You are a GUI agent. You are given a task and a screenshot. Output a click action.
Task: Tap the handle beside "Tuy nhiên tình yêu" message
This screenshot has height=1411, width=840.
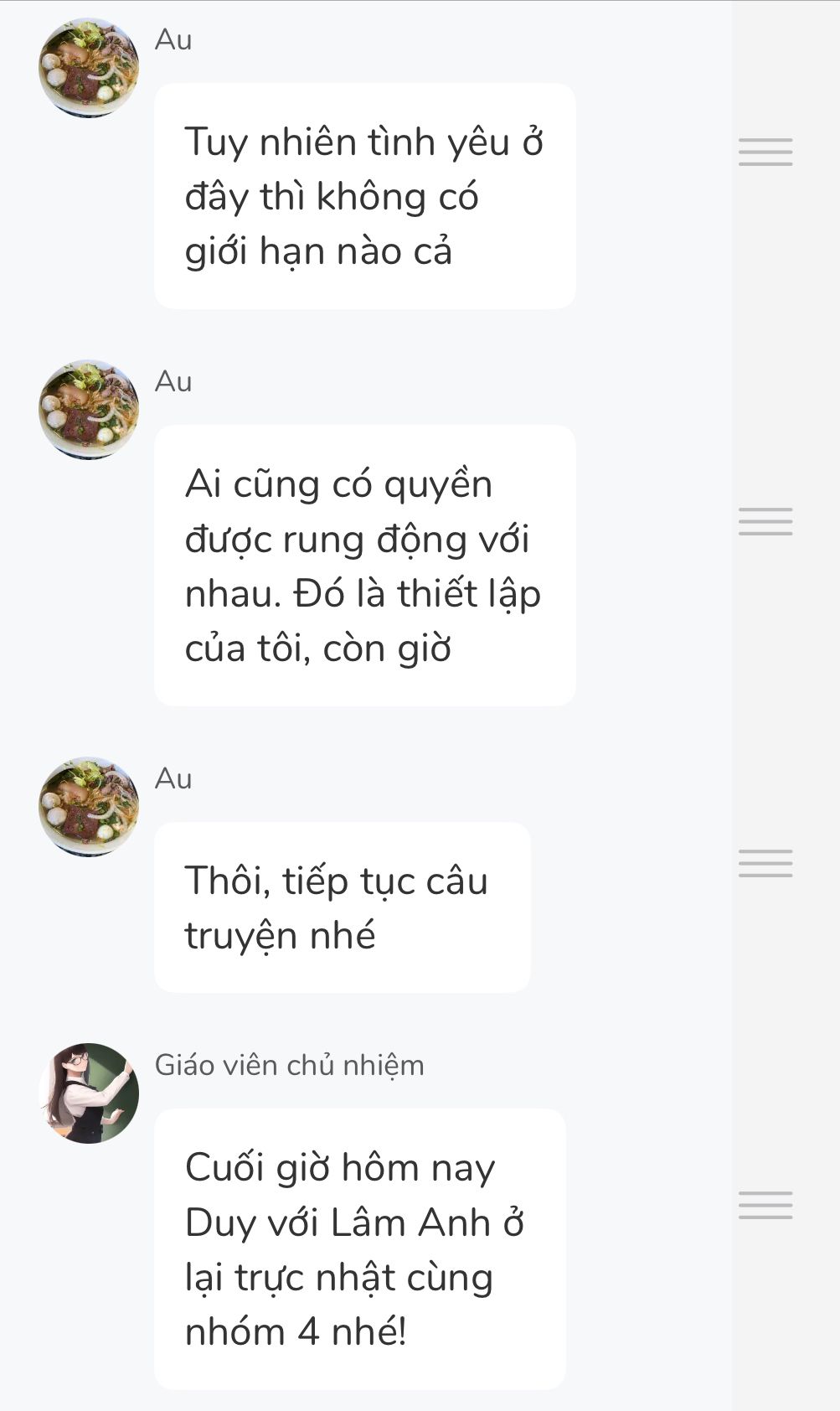(765, 152)
